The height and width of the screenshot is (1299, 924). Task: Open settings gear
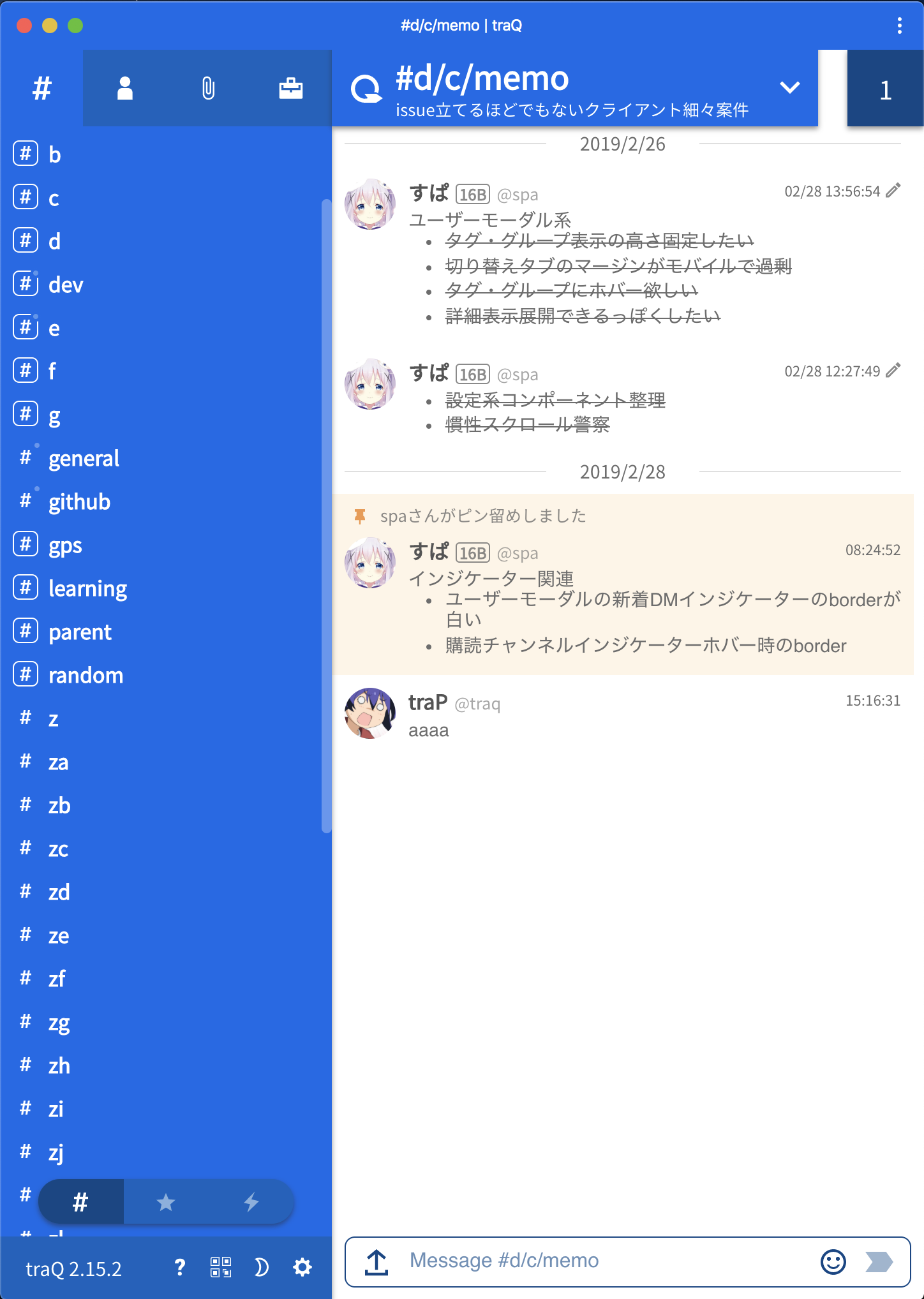click(302, 1267)
